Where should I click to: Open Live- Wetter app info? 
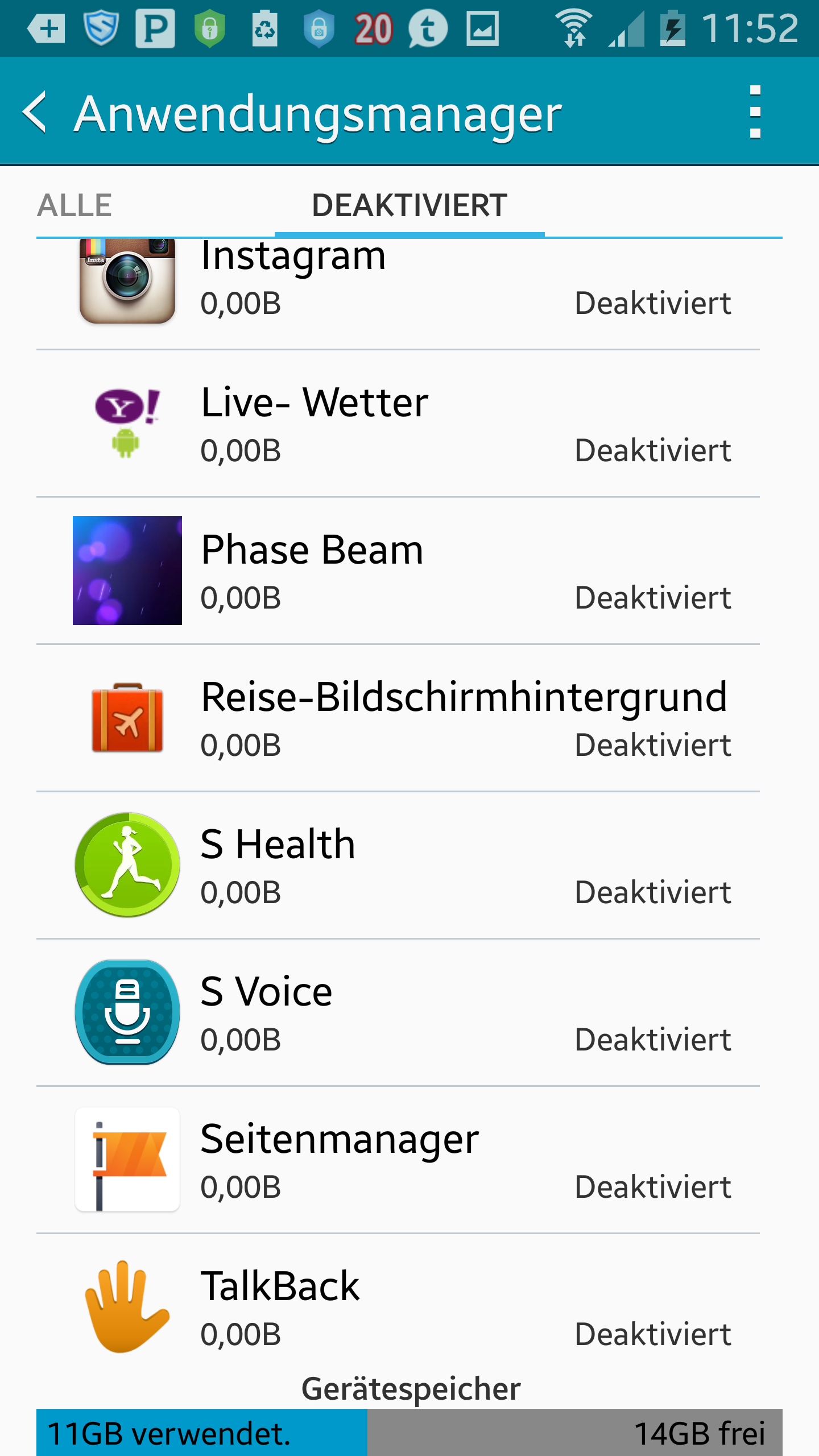pyautogui.click(x=398, y=424)
